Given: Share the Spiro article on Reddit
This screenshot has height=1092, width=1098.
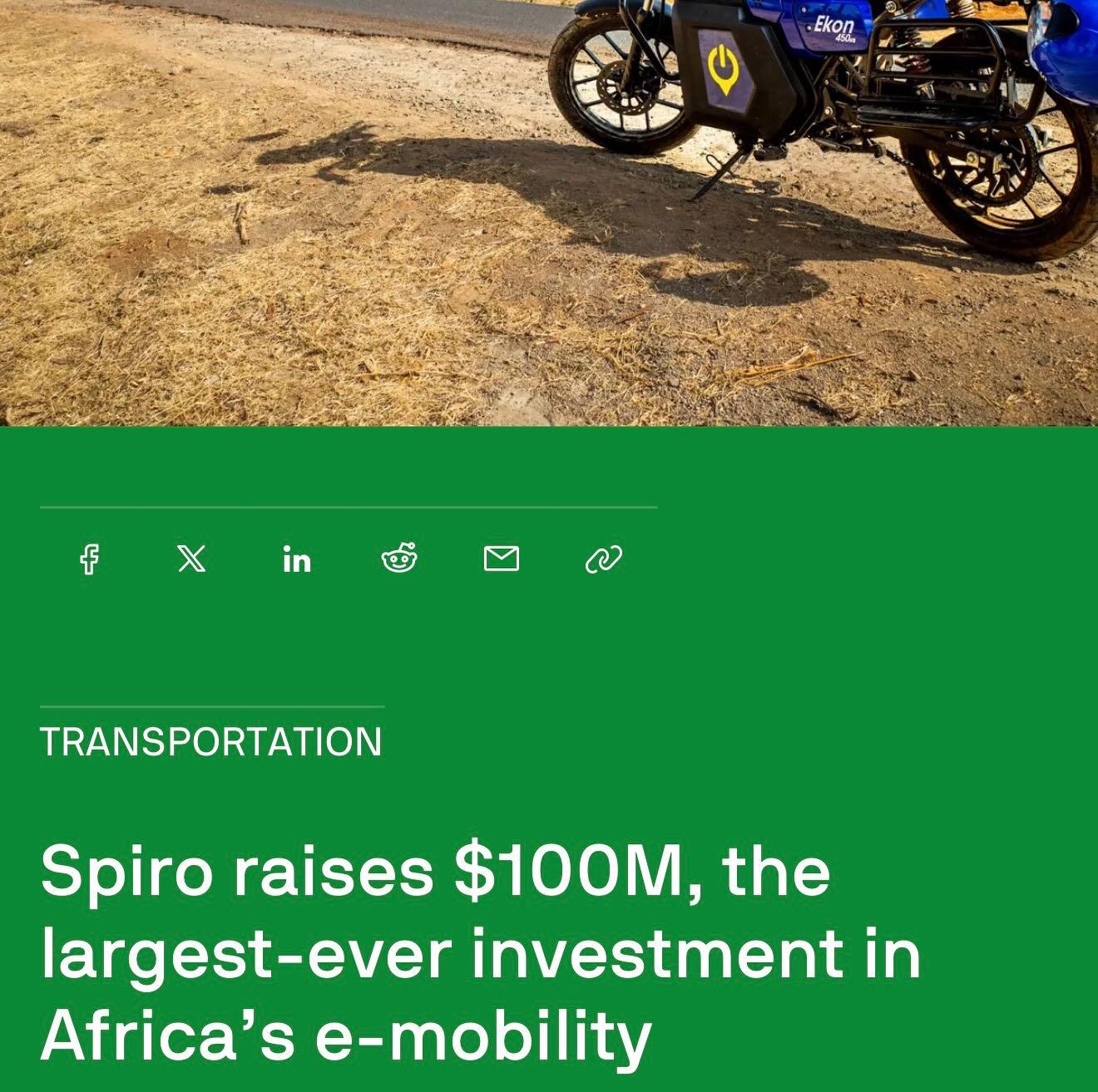Looking at the screenshot, I should (399, 559).
